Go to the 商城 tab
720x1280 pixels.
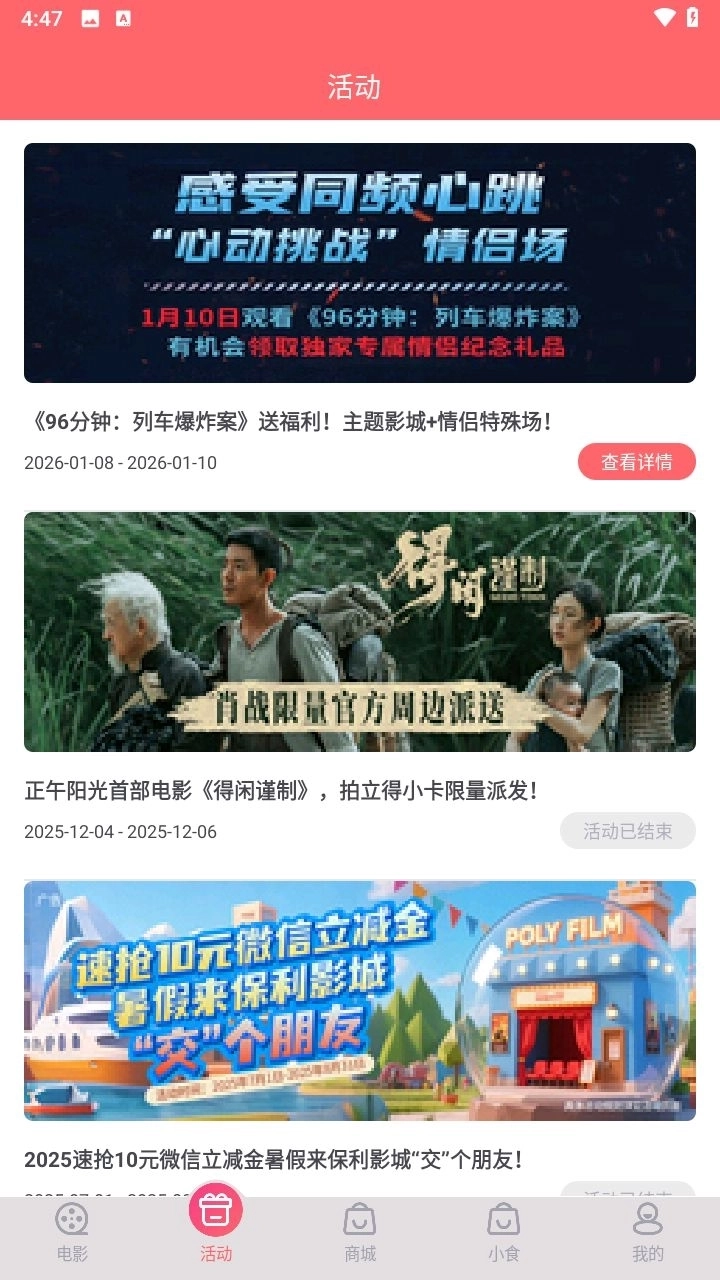pyautogui.click(x=360, y=1233)
